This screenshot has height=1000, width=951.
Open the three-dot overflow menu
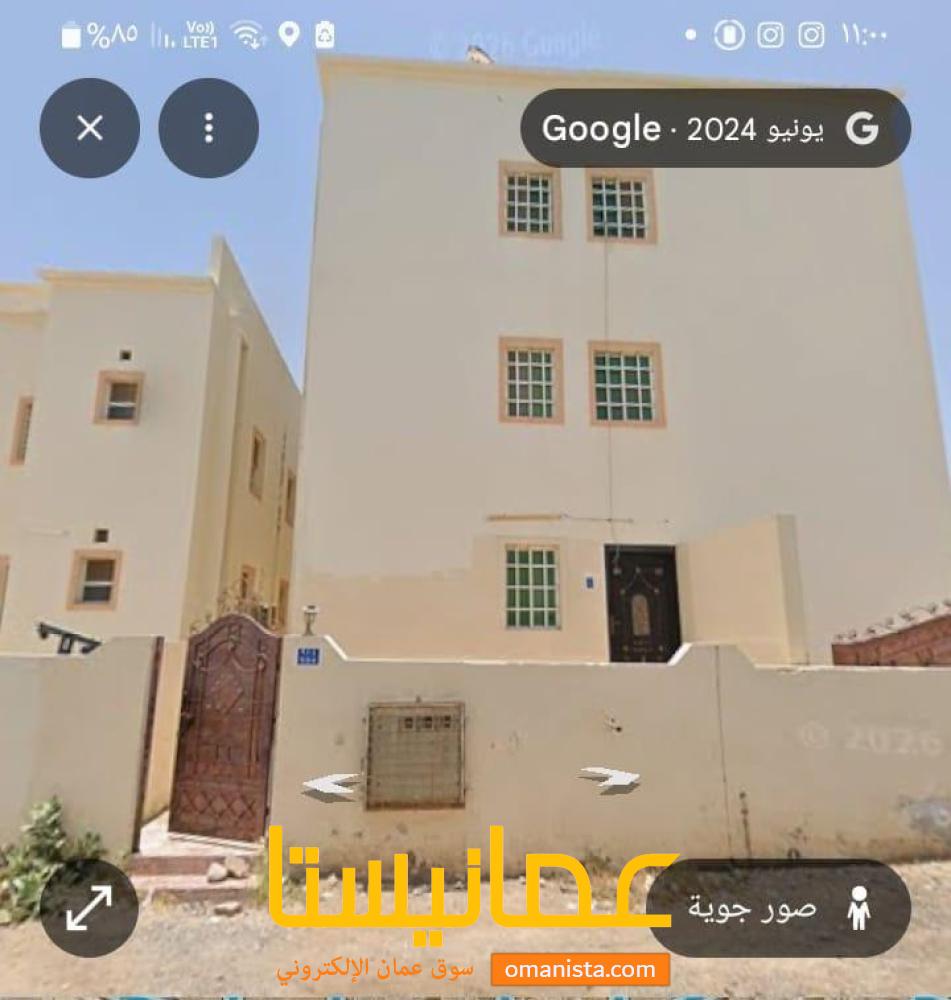[208, 128]
